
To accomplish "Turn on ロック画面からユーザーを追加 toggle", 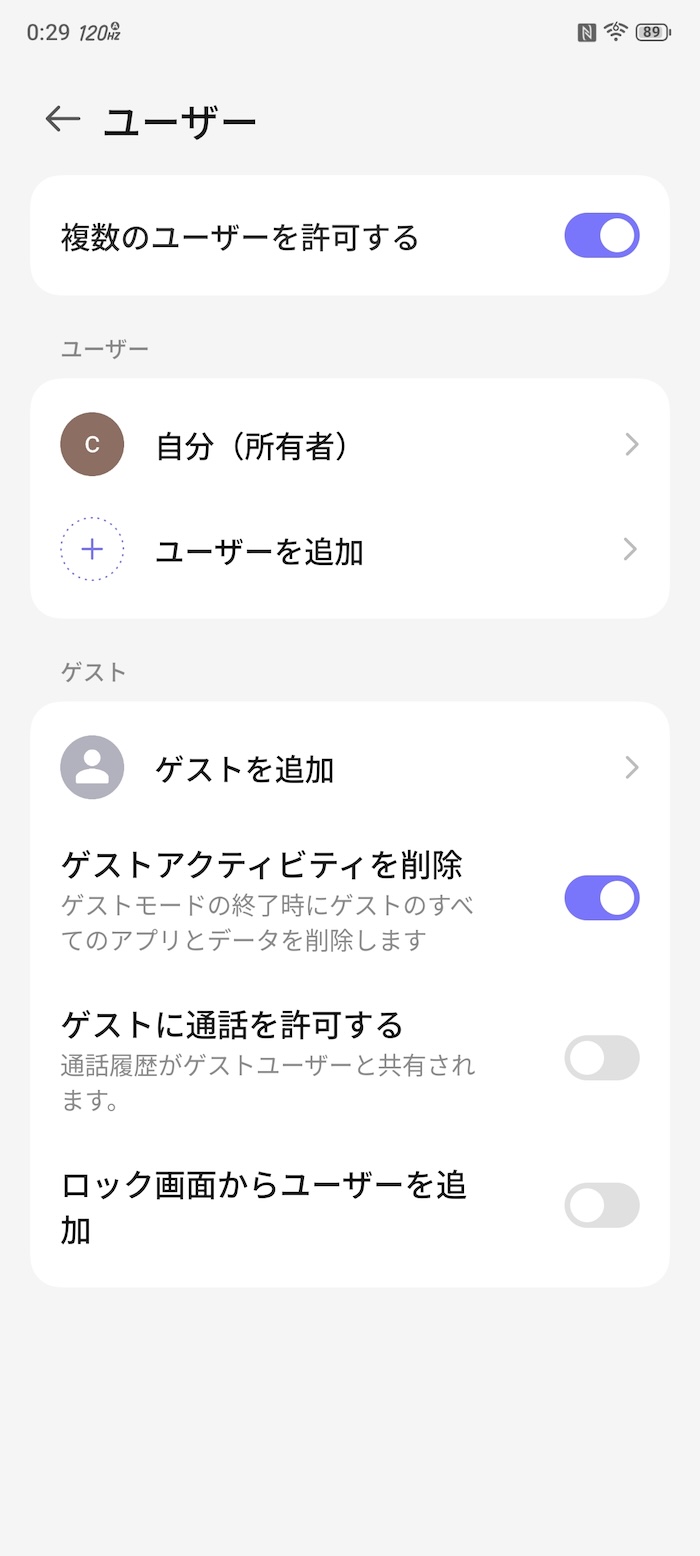I will [602, 1205].
